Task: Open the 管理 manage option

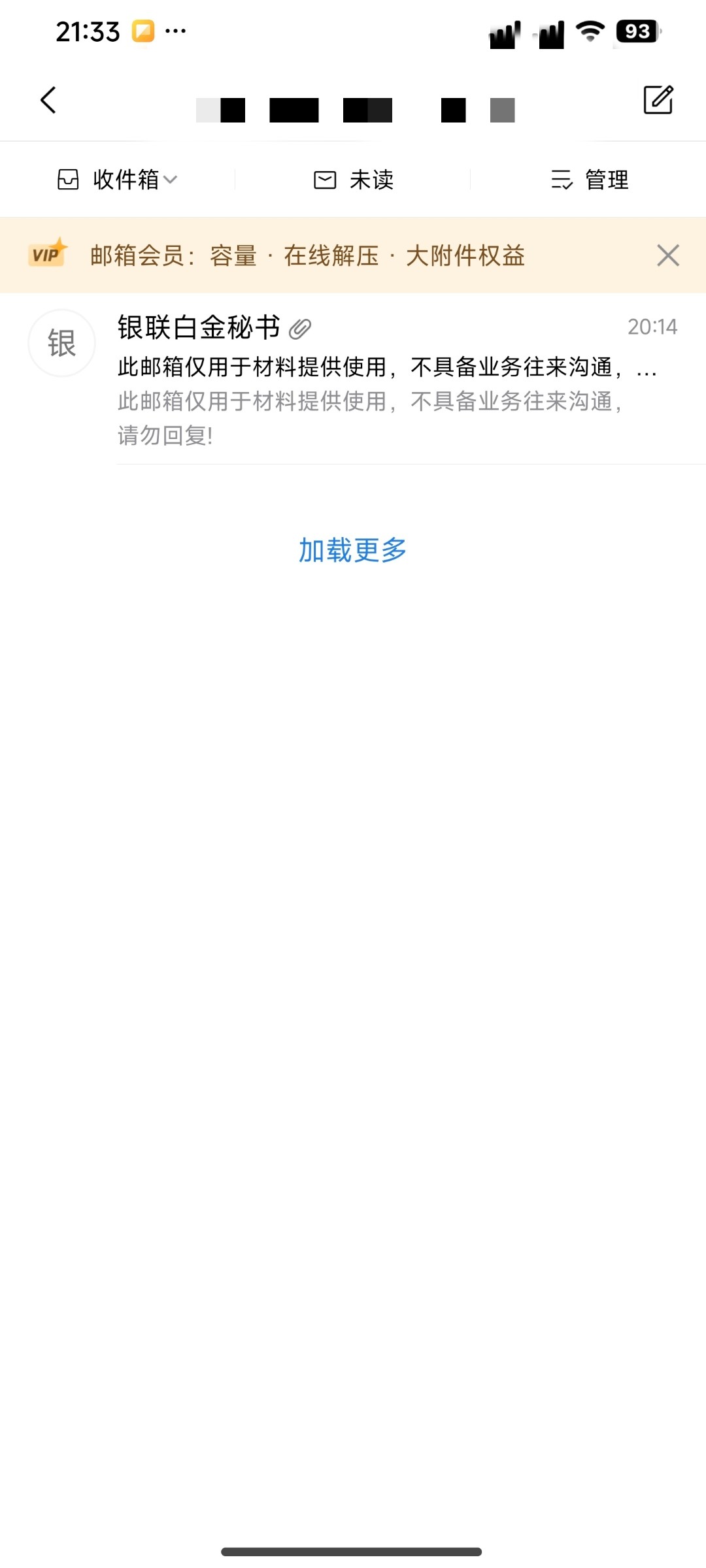Action: point(589,180)
